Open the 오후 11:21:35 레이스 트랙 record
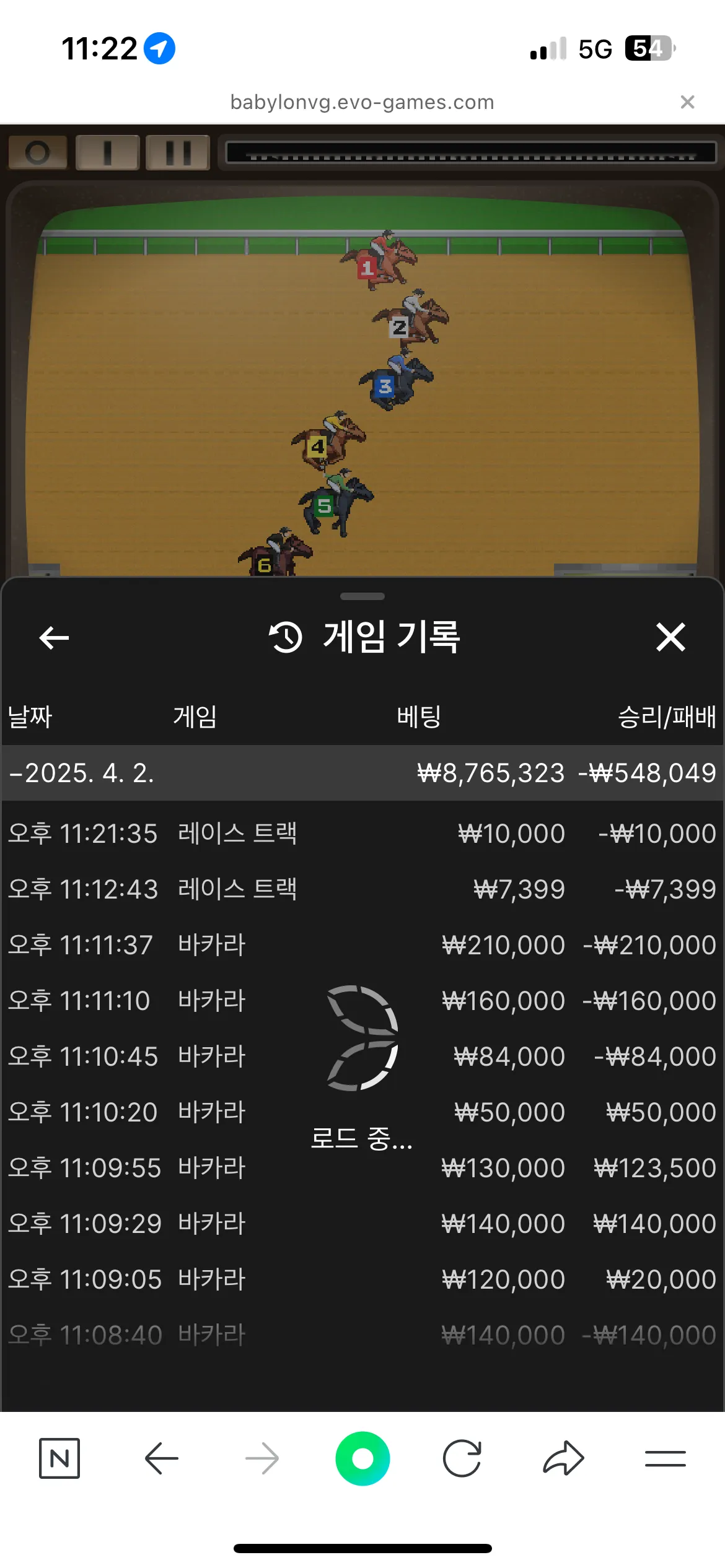725x1568 pixels. click(362, 834)
